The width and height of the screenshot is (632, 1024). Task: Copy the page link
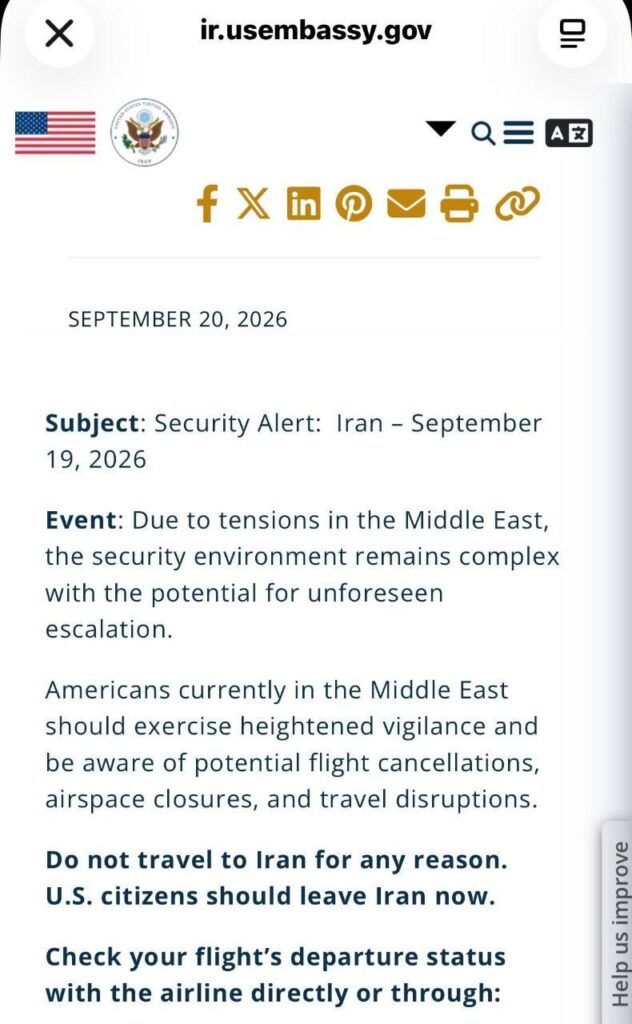(x=518, y=203)
